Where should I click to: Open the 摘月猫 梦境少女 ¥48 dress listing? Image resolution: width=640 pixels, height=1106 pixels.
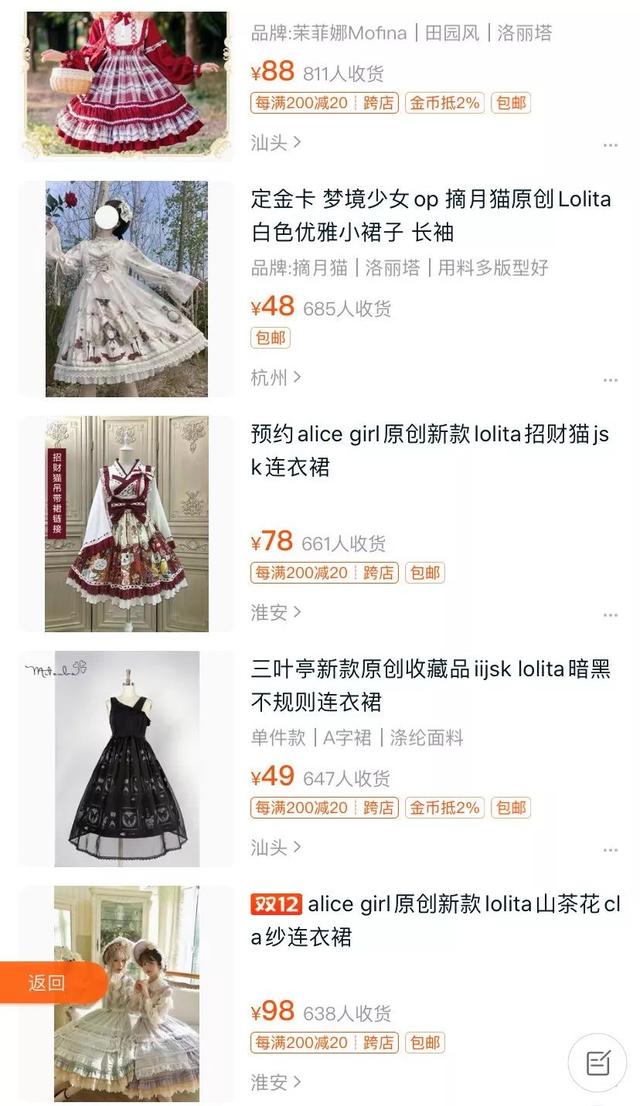click(x=430, y=216)
